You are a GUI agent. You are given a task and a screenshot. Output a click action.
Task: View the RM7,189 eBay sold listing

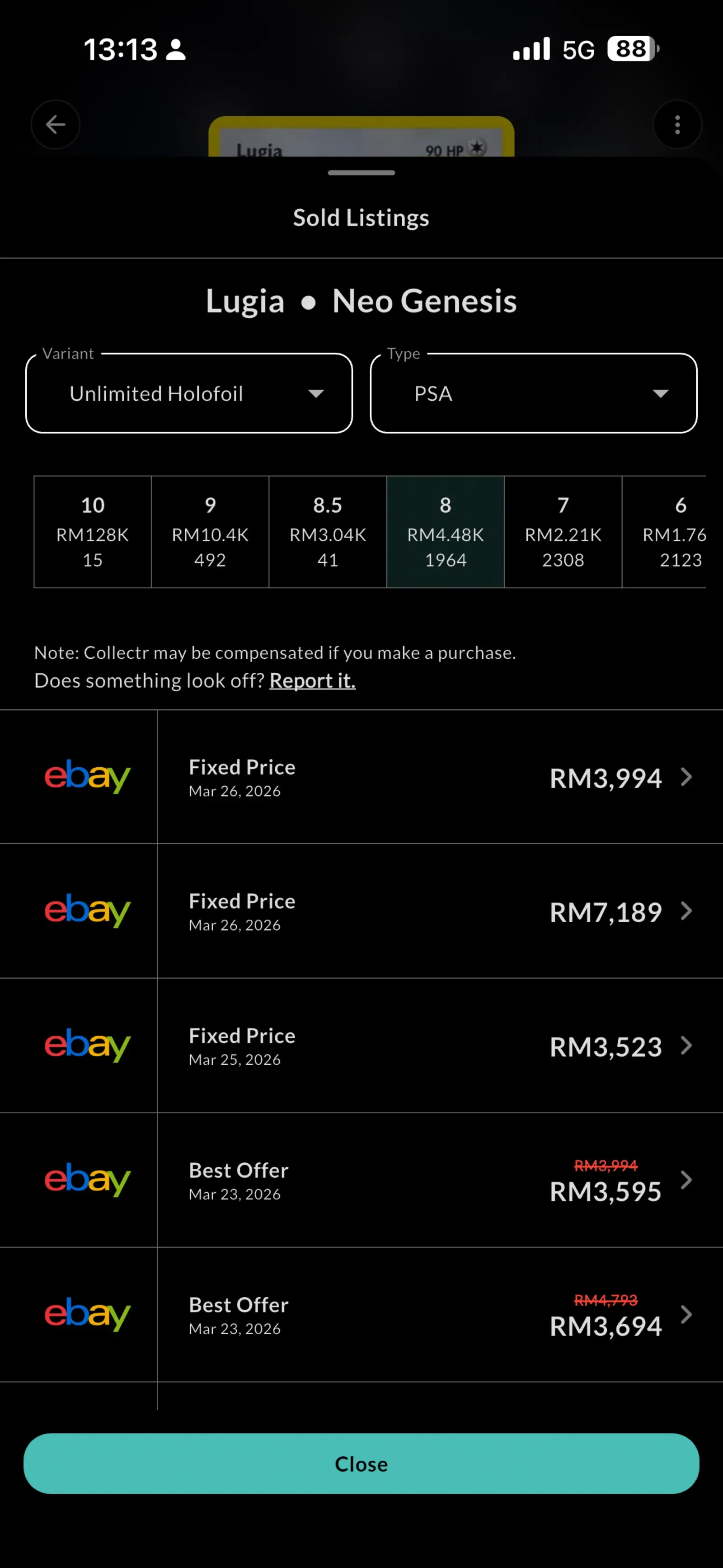point(439,911)
